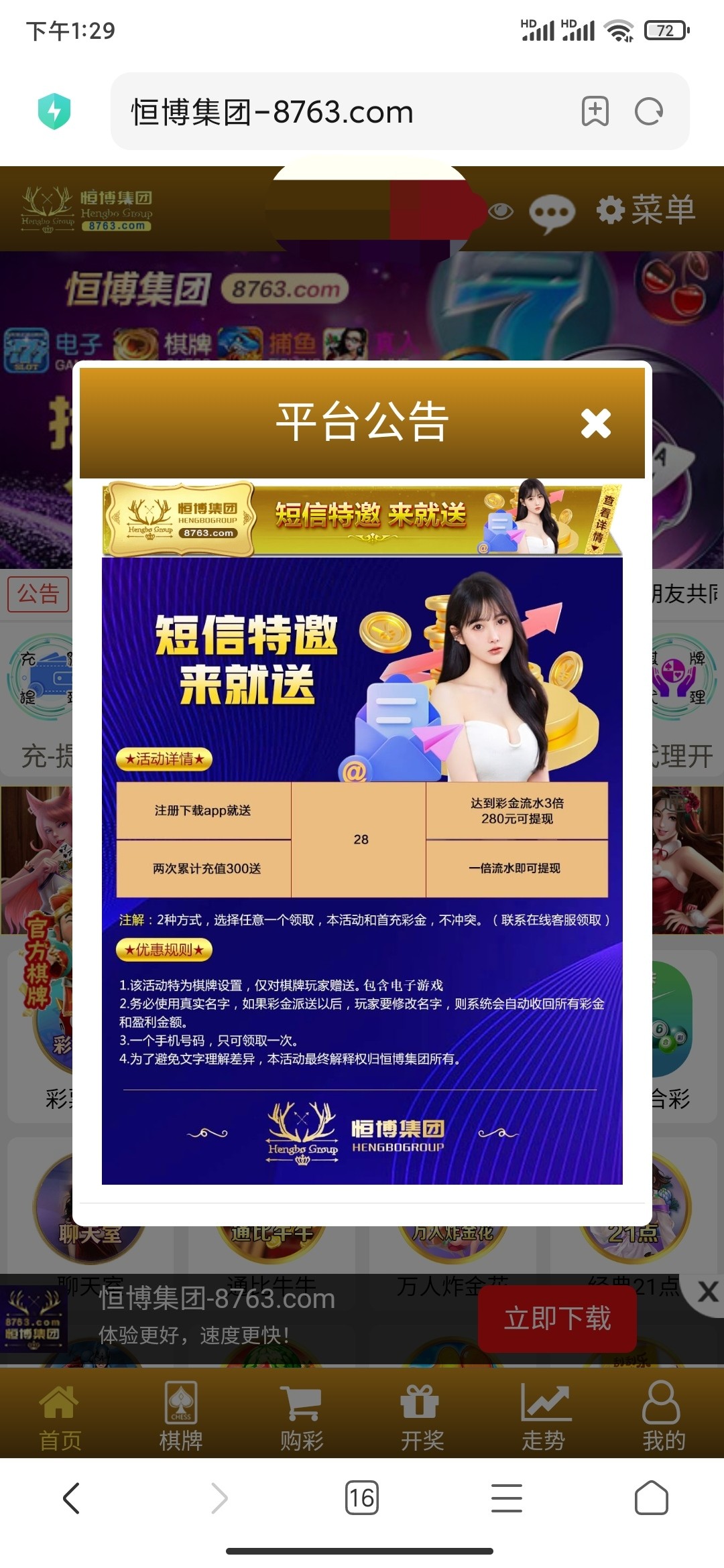Viewport: 724px width, 1568px height.
Task: Open the 短信特邀 来就送 promo banner details
Action: [362, 518]
